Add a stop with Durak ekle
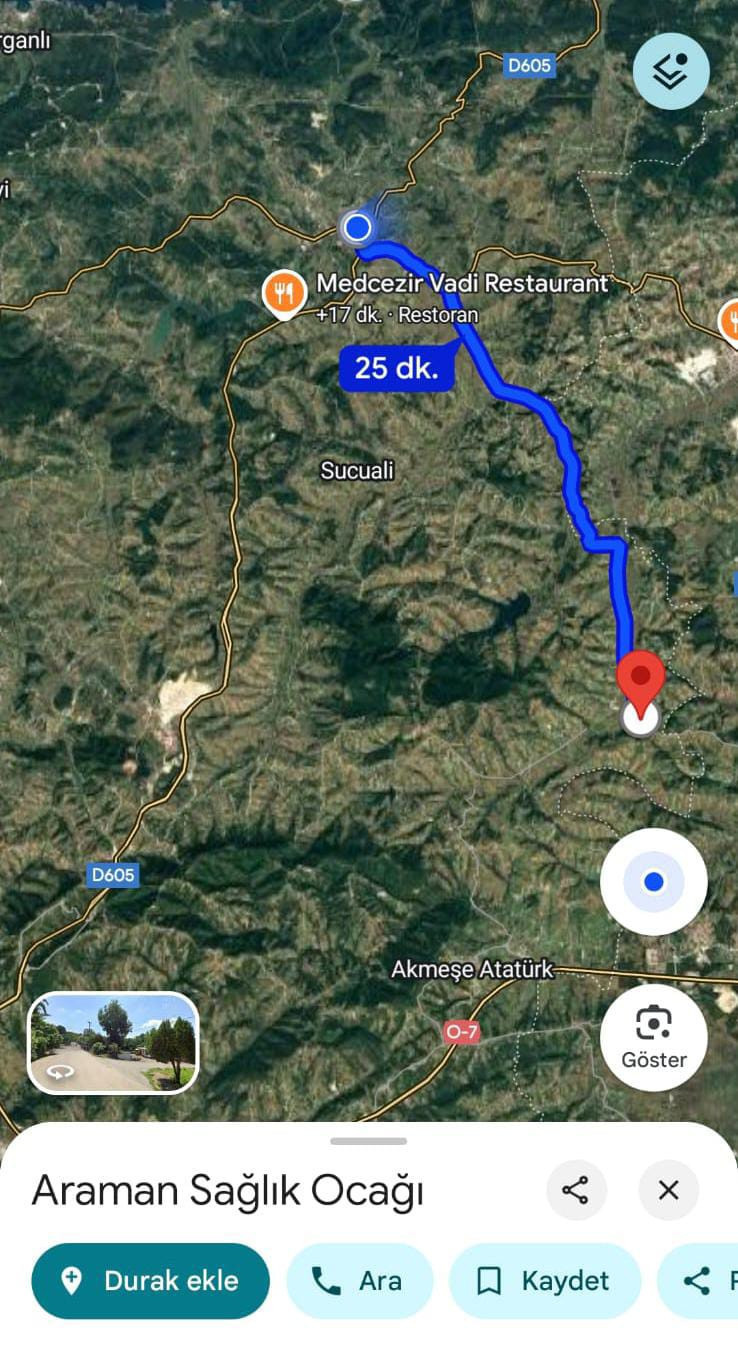 [x=150, y=1281]
